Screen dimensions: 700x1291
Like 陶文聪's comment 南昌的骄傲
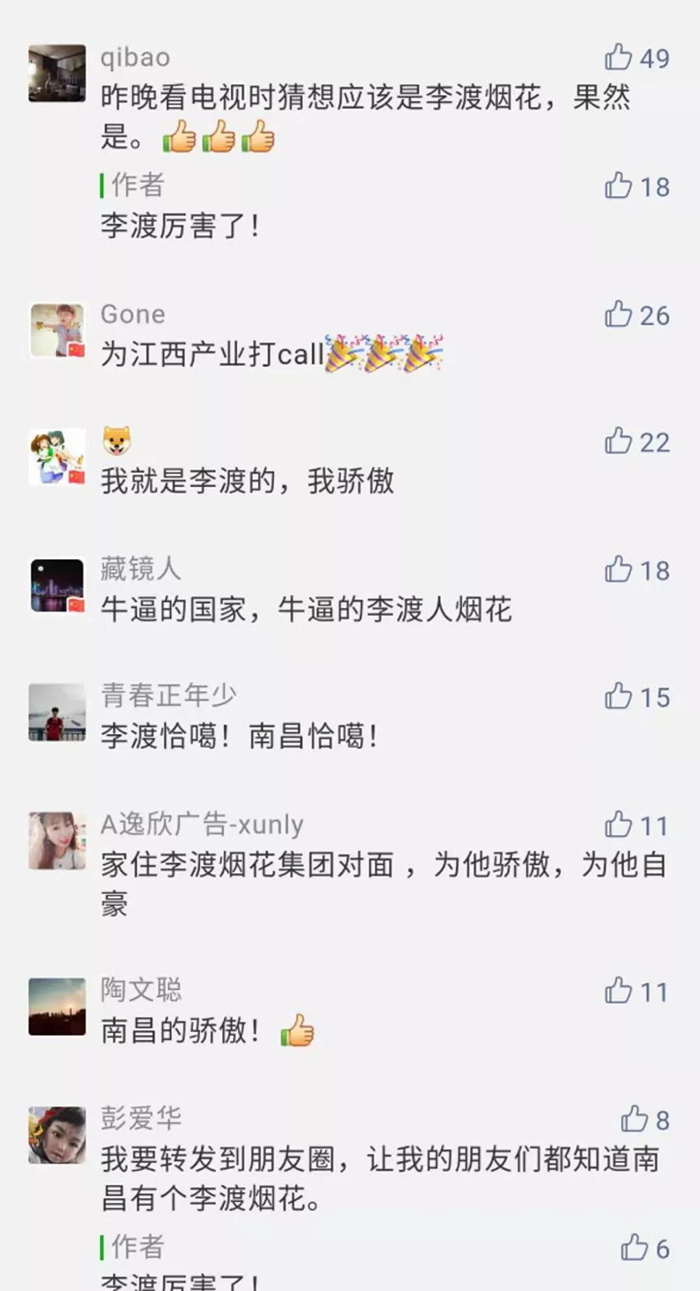coord(619,991)
